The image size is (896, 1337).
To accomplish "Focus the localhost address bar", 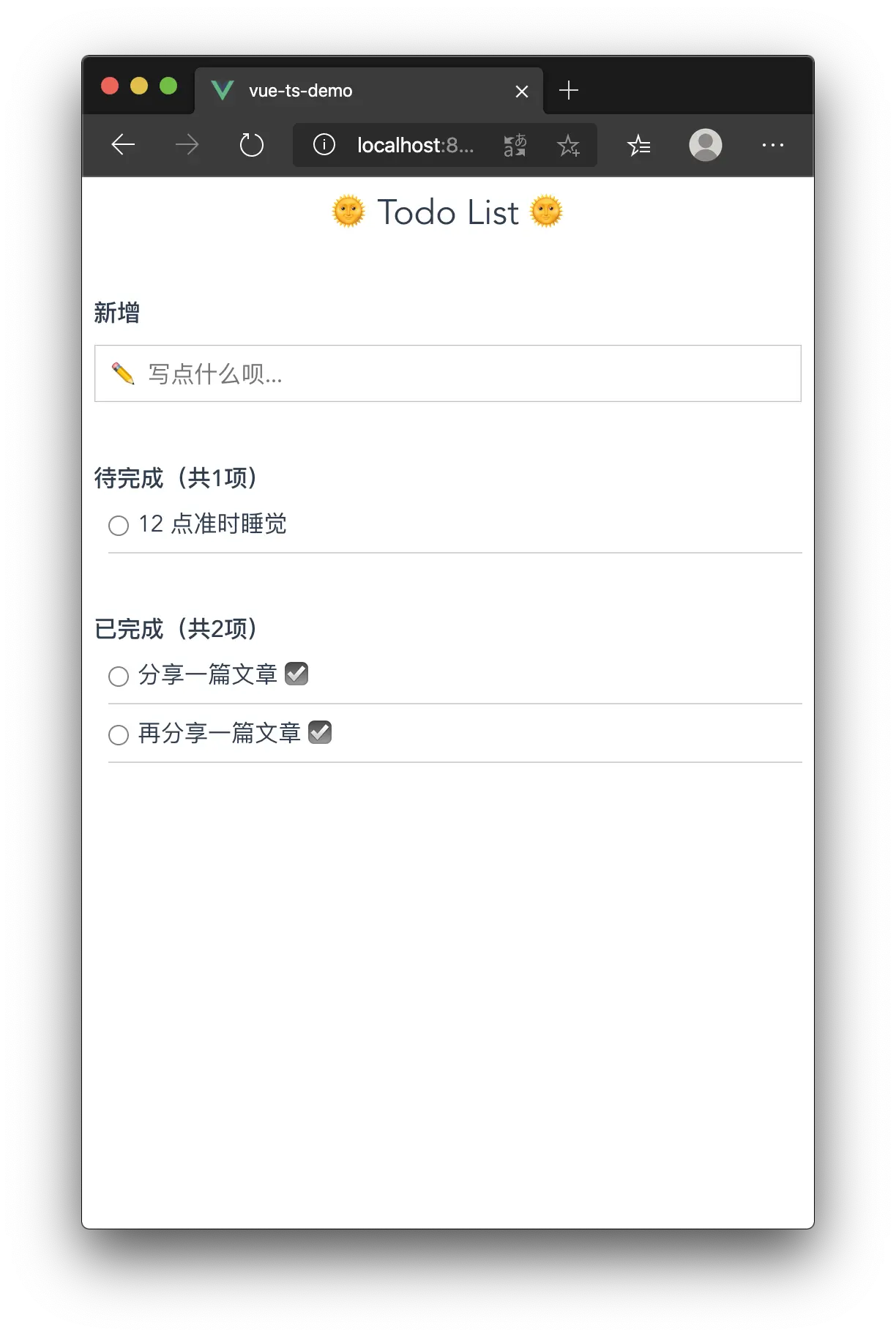I will [x=414, y=145].
